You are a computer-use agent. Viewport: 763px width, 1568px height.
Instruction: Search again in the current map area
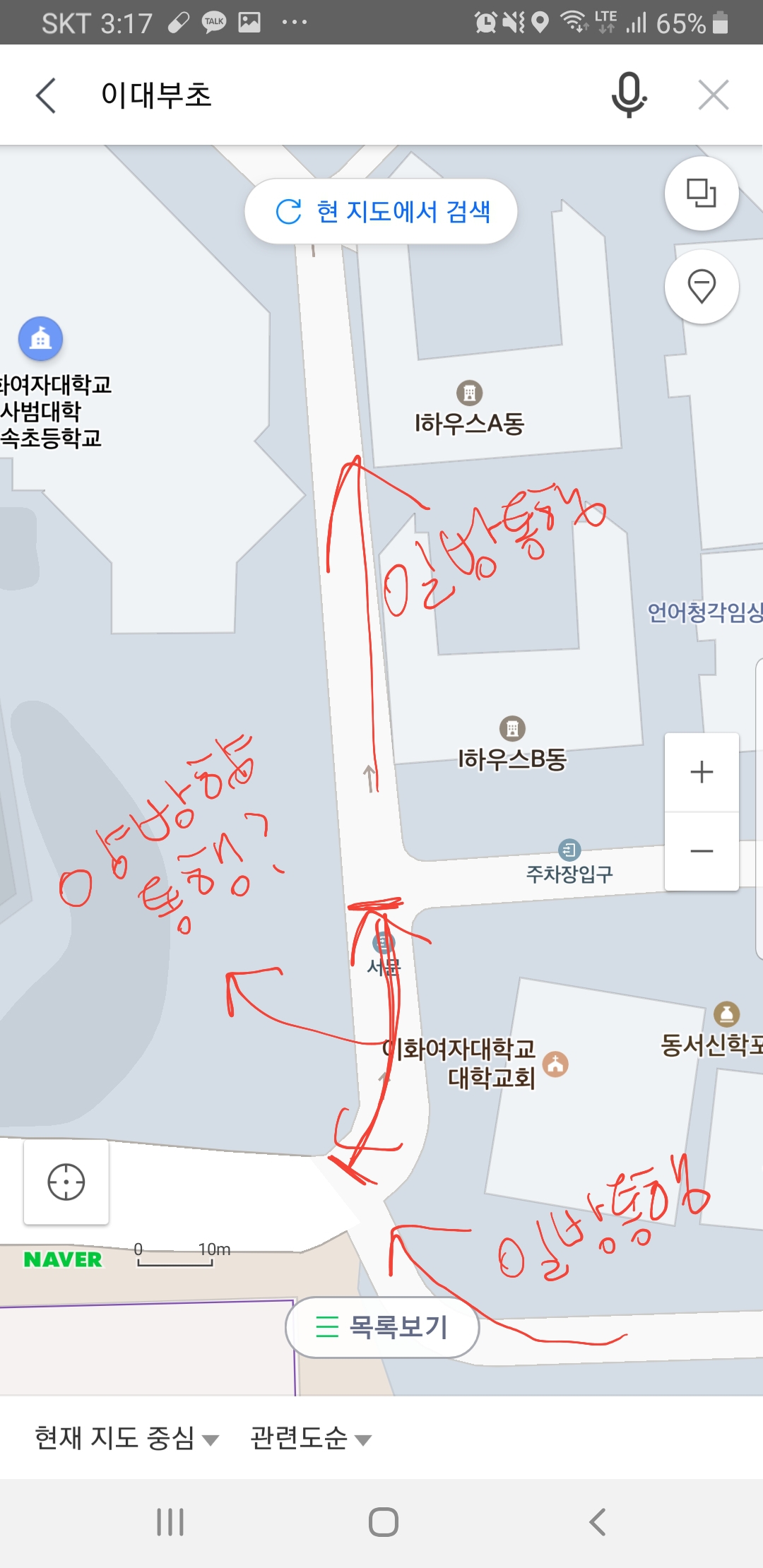(381, 211)
